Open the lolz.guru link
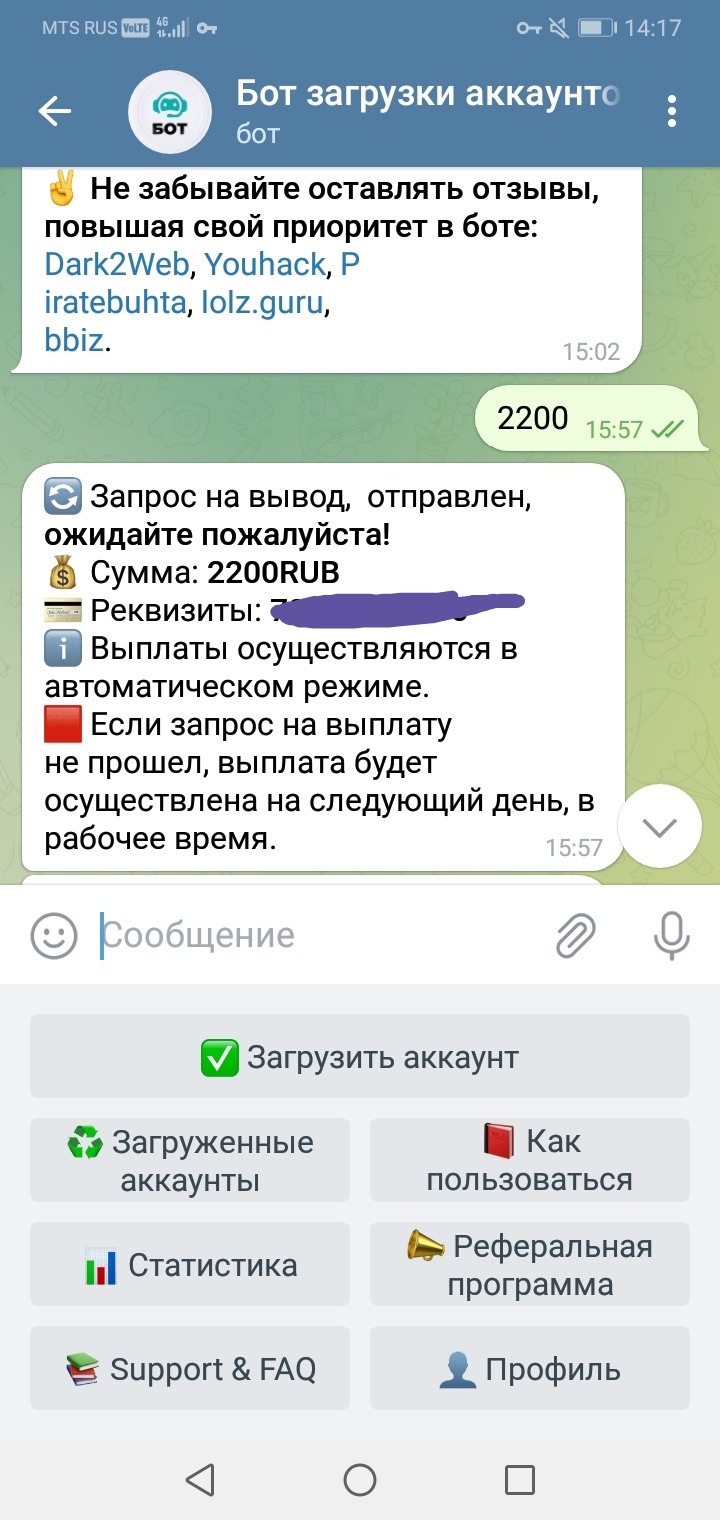The width and height of the screenshot is (720, 1520). tap(262, 303)
